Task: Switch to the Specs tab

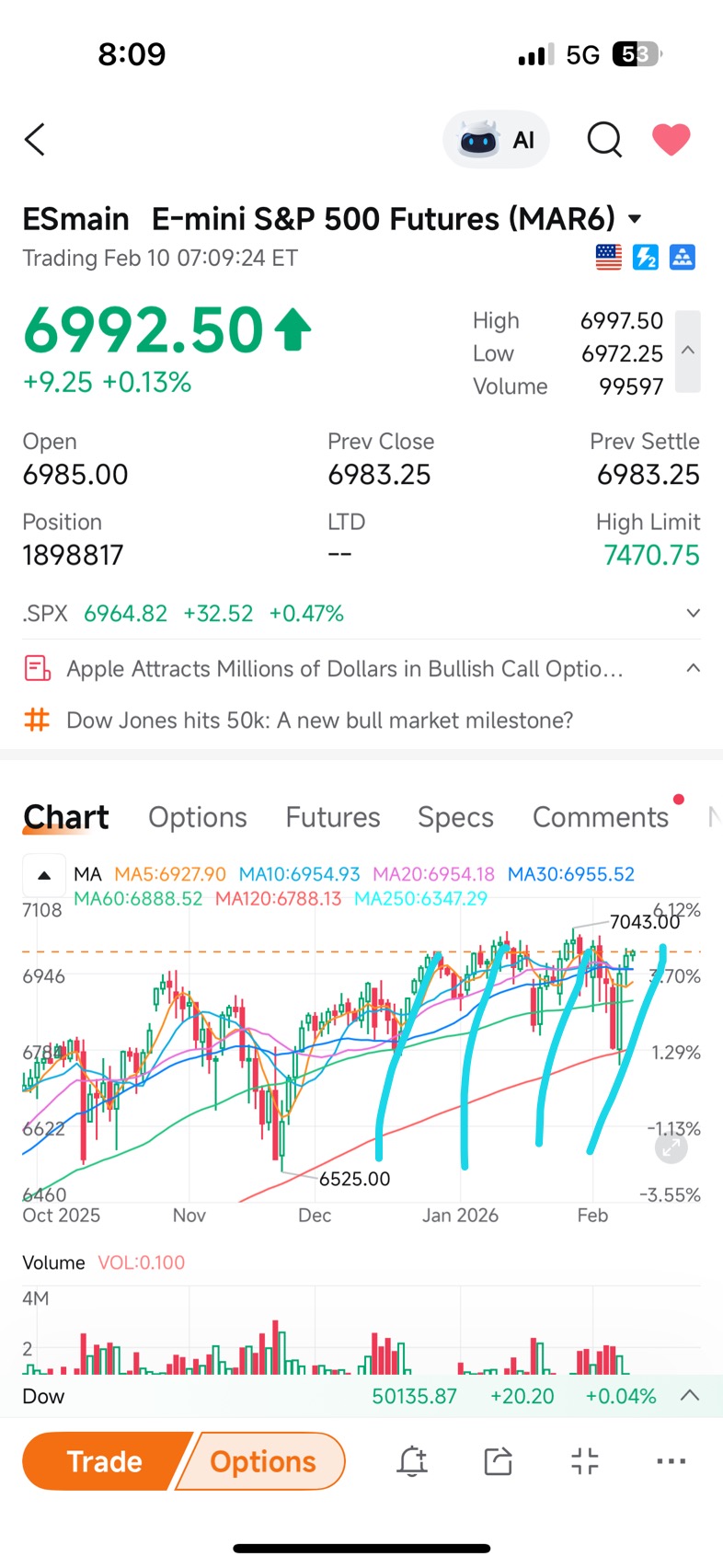Action: (455, 817)
